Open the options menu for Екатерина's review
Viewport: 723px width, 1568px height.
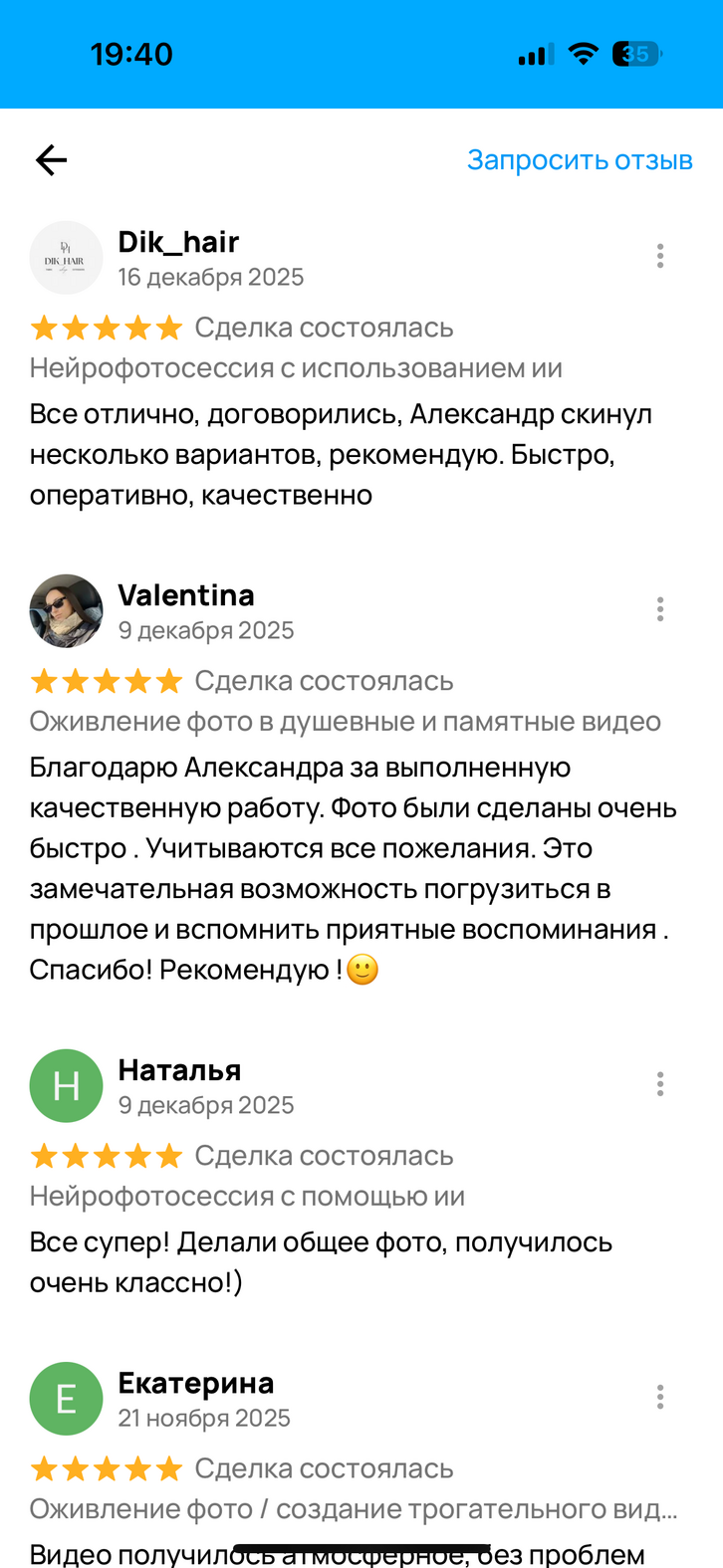point(660,1397)
